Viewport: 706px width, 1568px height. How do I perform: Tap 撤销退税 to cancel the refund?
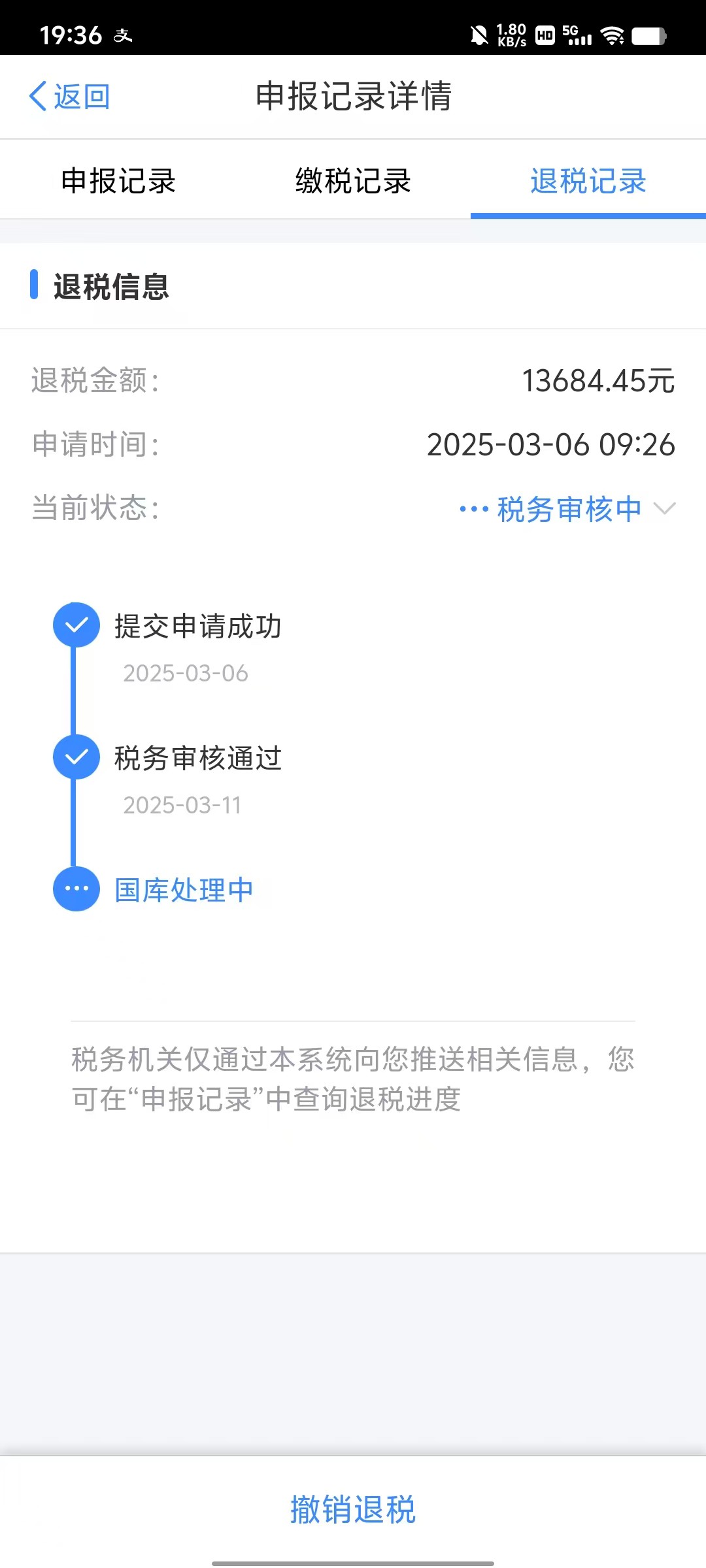click(353, 1509)
